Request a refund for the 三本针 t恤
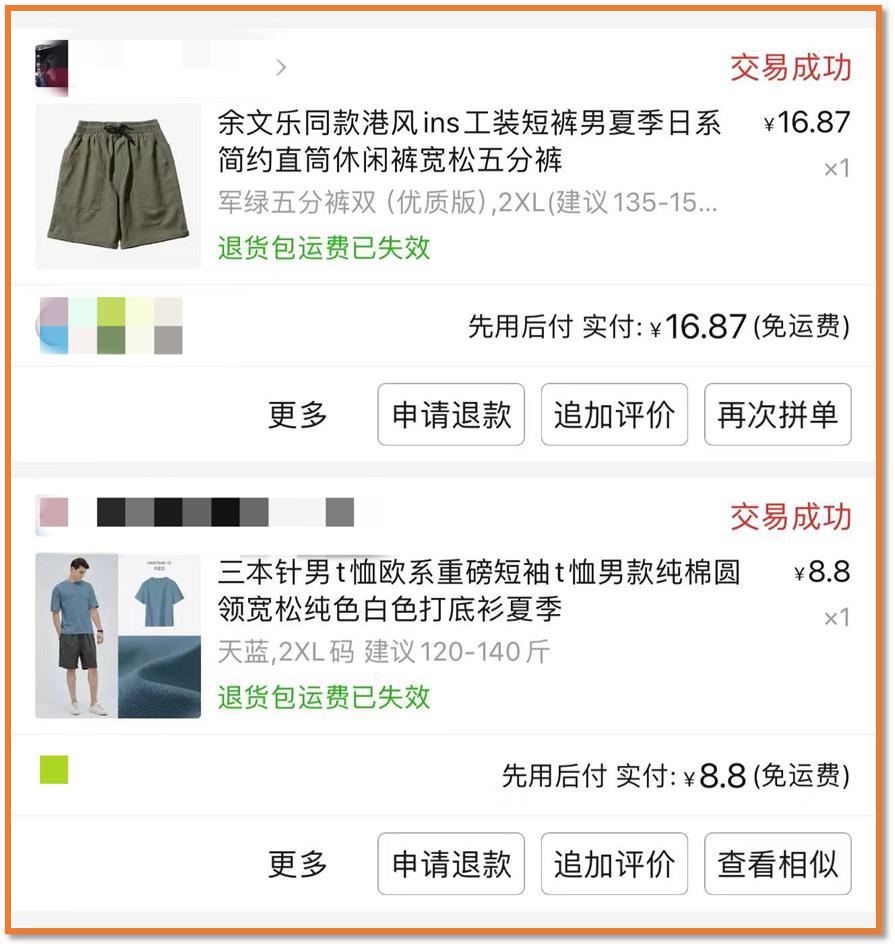The height and width of the screenshot is (947, 895). point(451,864)
